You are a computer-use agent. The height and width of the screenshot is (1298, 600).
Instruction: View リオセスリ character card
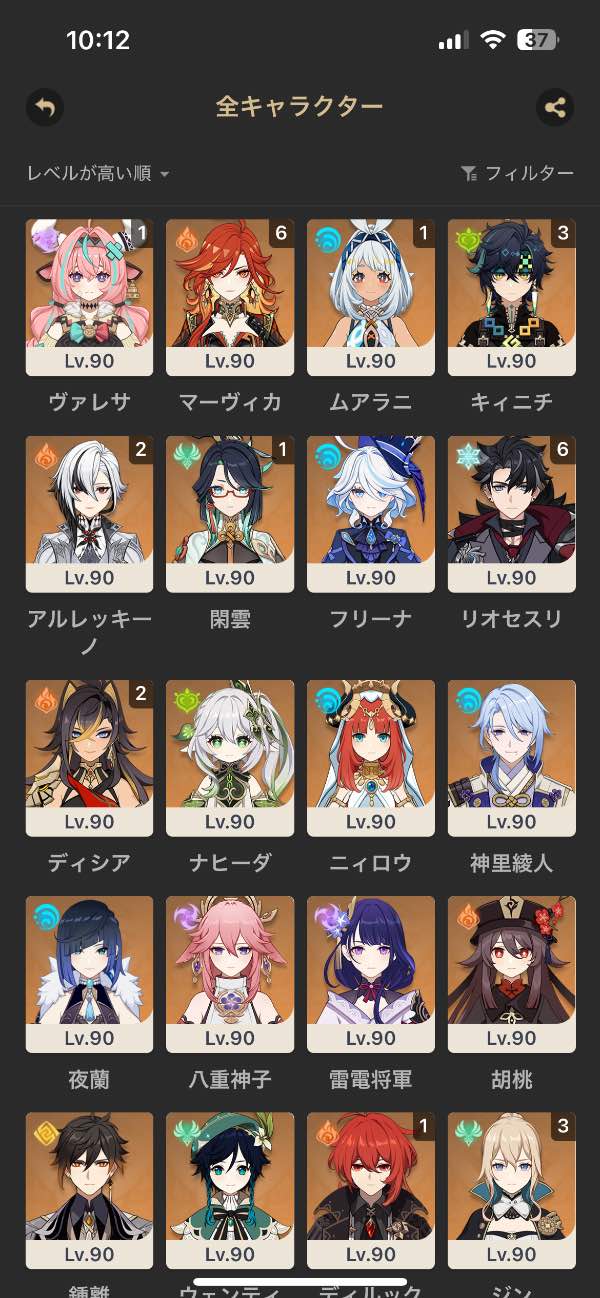pos(512,514)
